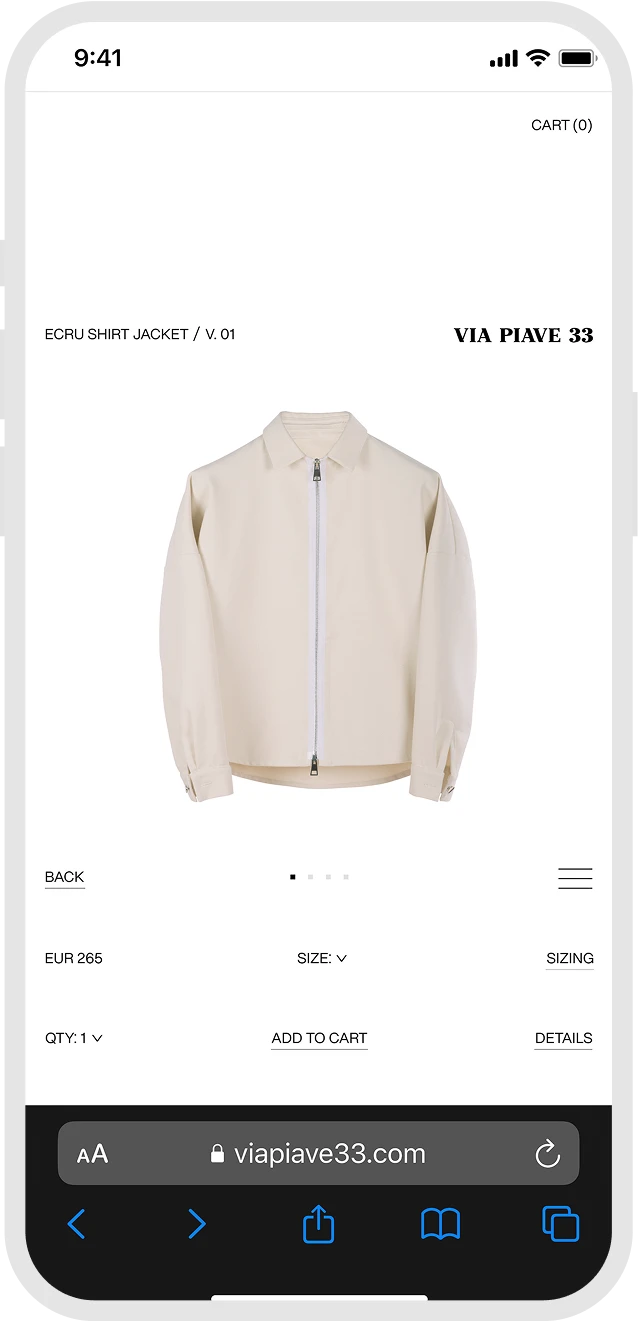Jump to second image dot

(310, 877)
